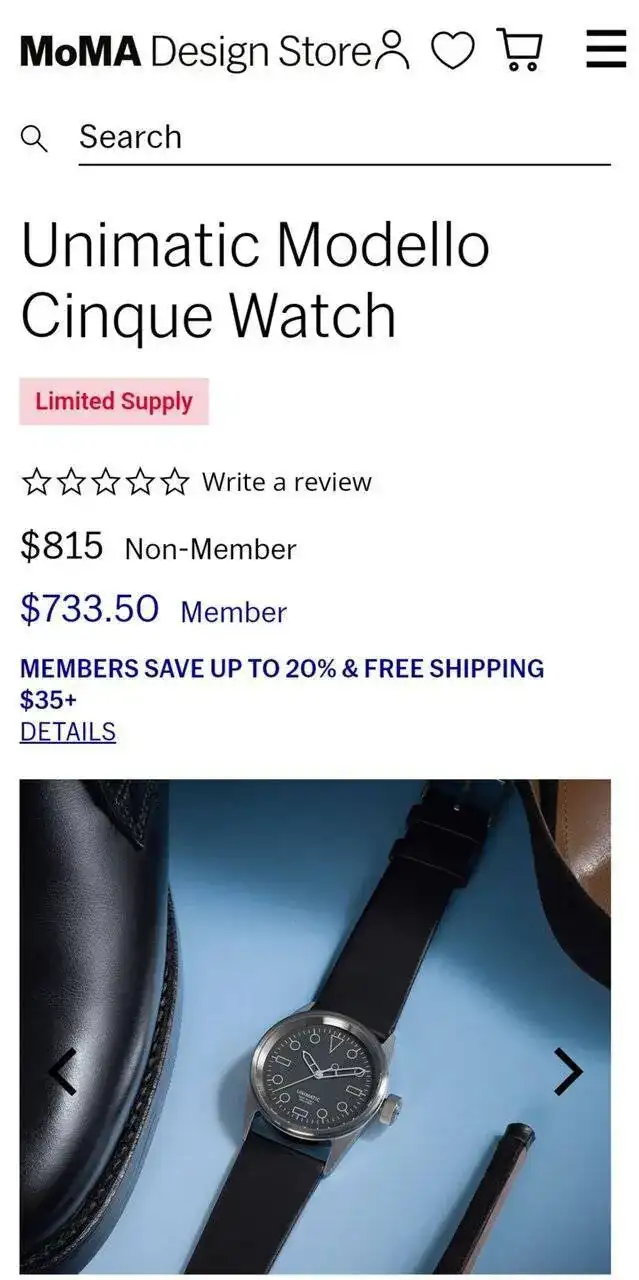Viewport: 639px width, 1280px height.
Task: Tap Write a review
Action: click(286, 482)
